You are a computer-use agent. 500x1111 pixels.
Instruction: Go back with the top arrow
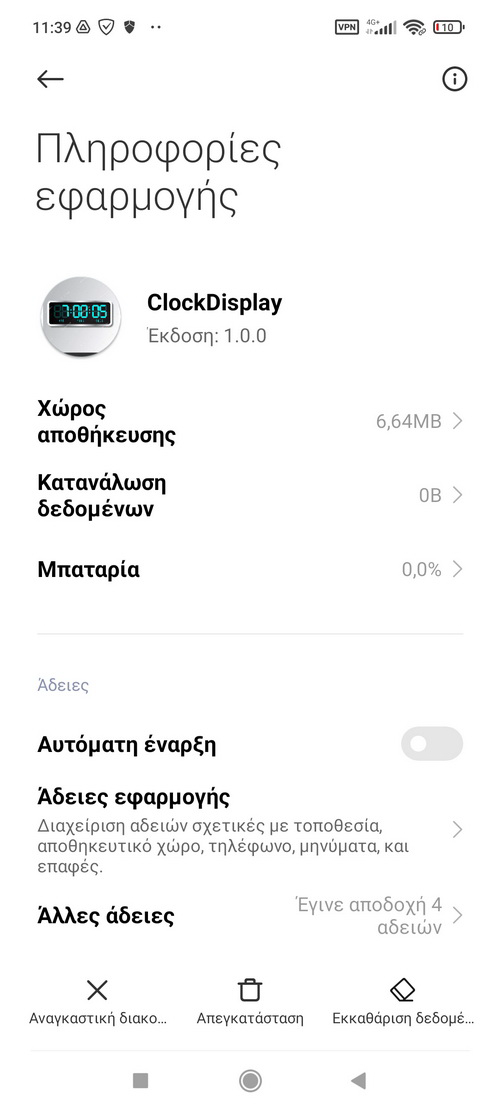coord(50,79)
